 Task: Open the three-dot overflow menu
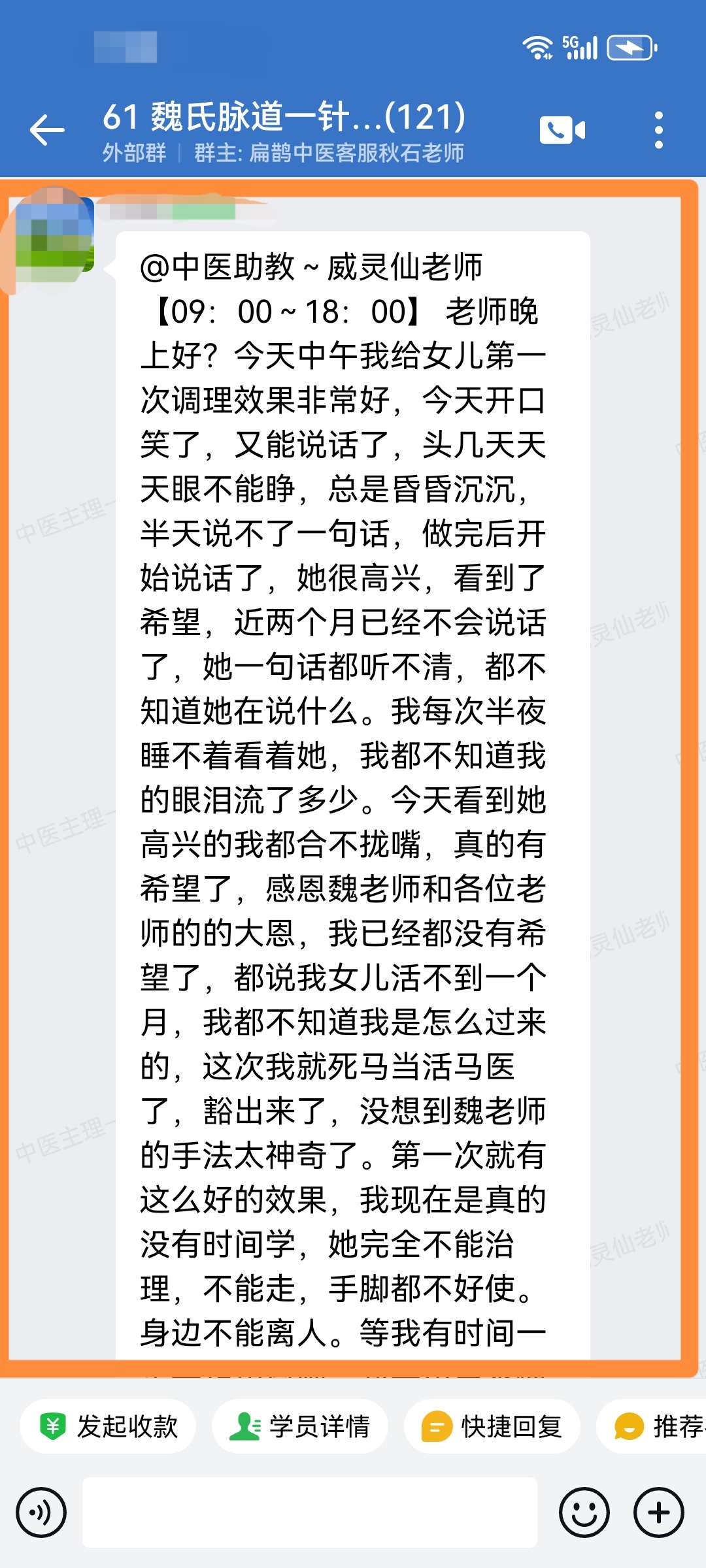[658, 130]
